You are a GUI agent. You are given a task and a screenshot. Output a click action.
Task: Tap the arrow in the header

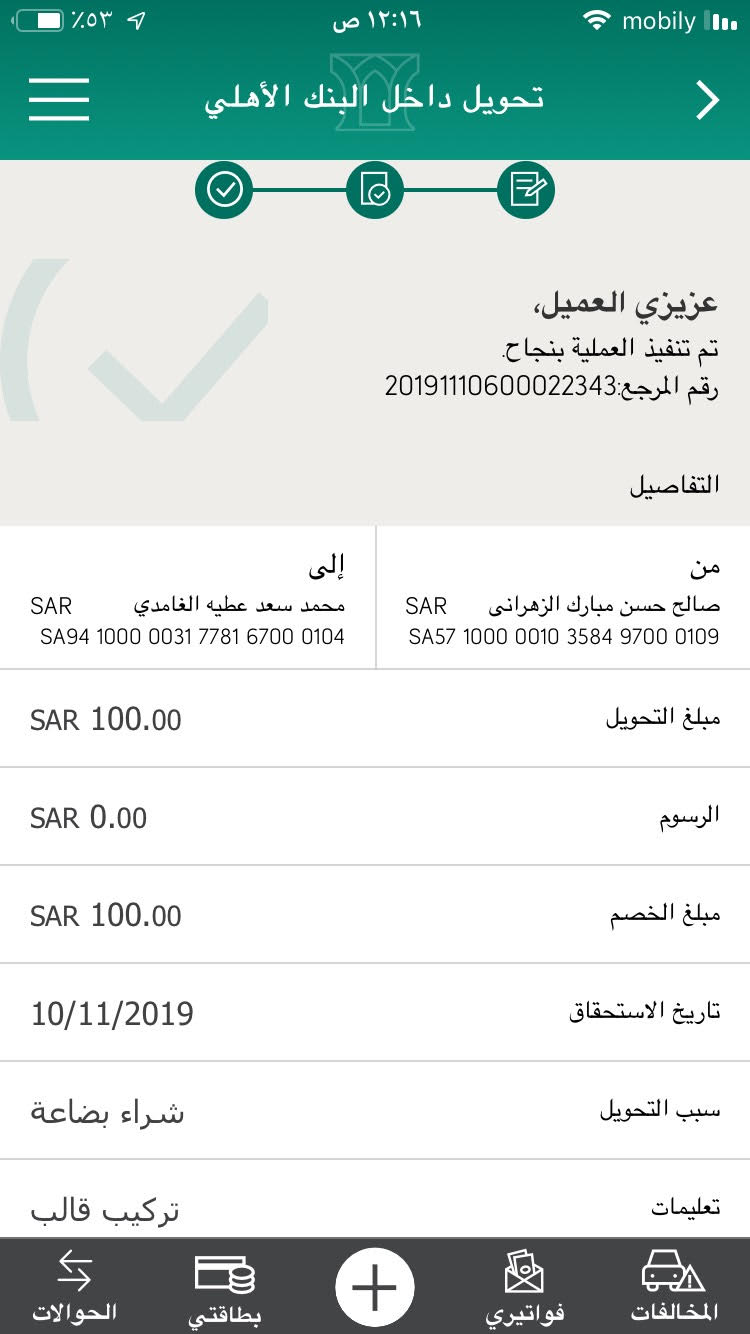point(707,100)
